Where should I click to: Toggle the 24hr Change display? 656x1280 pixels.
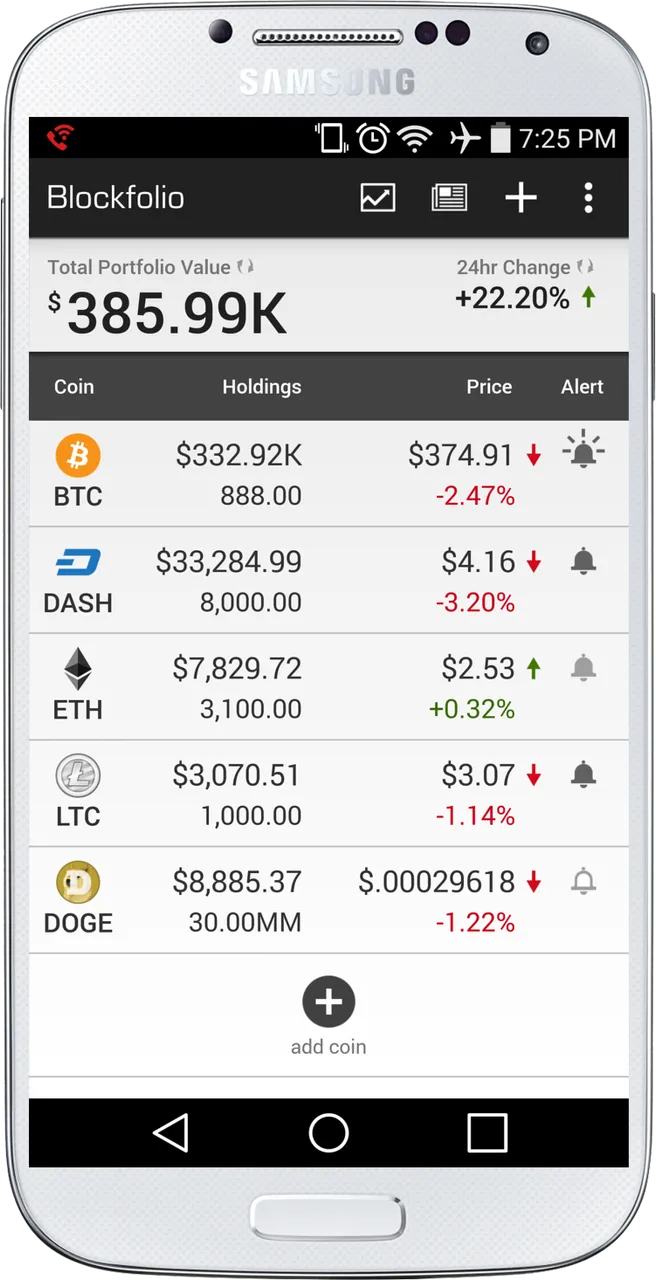(x=526, y=284)
